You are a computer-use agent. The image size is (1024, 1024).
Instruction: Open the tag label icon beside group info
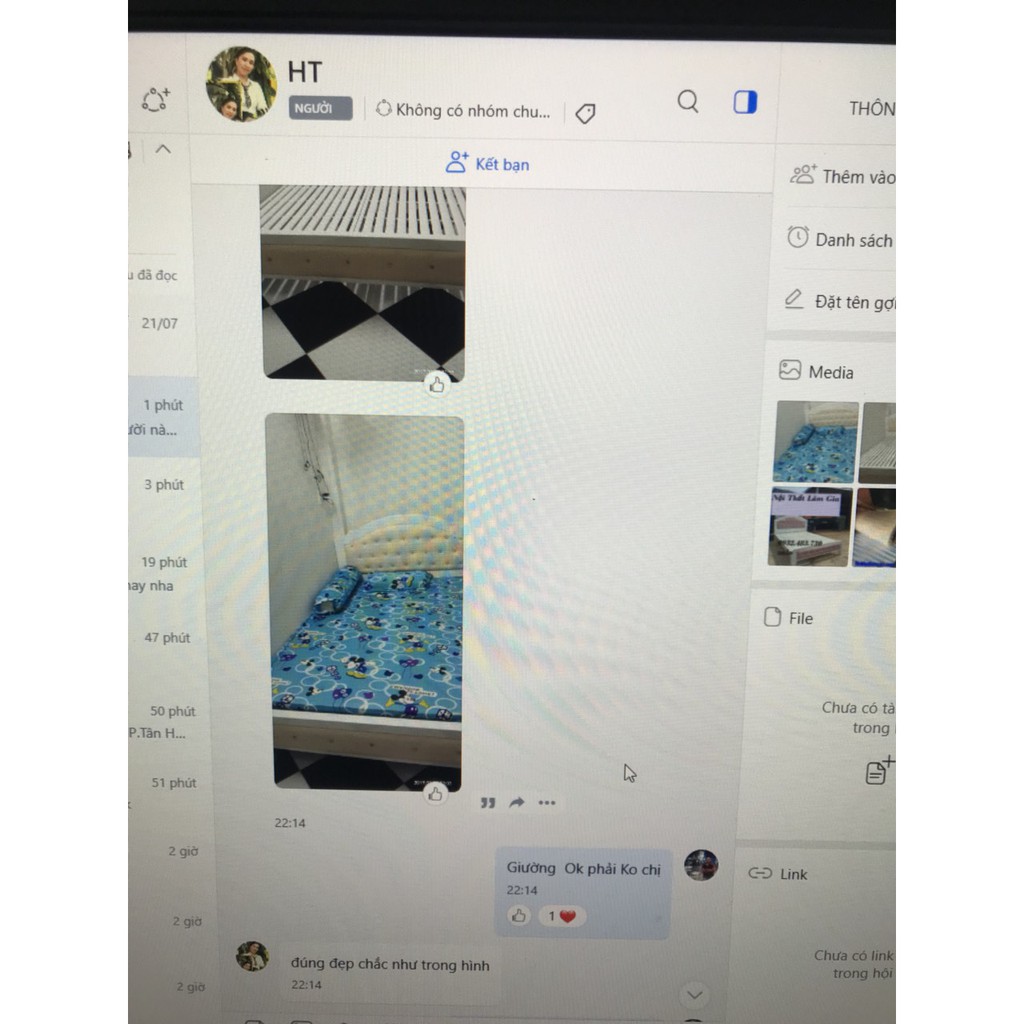pos(586,114)
